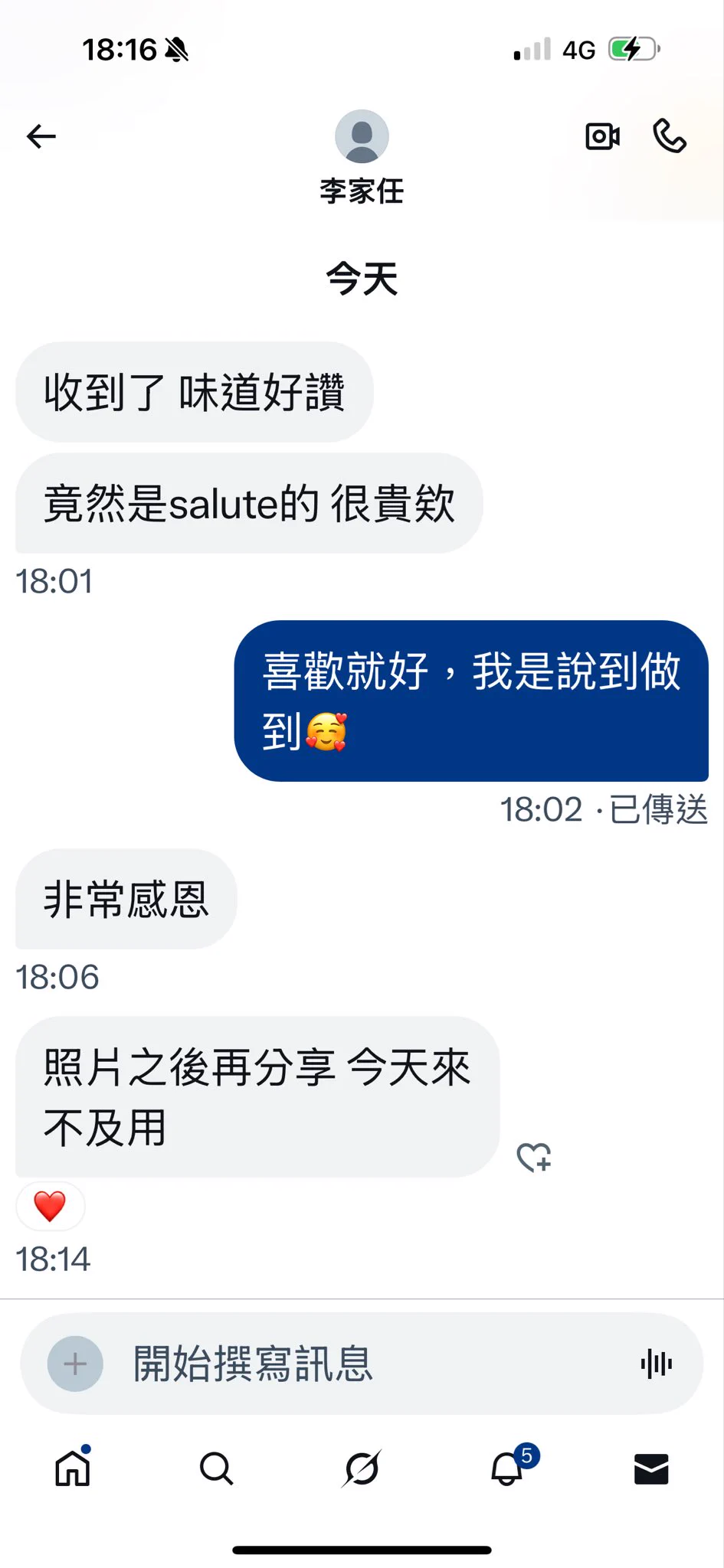Record a voice message
724x1568 pixels.
pyautogui.click(x=656, y=1364)
